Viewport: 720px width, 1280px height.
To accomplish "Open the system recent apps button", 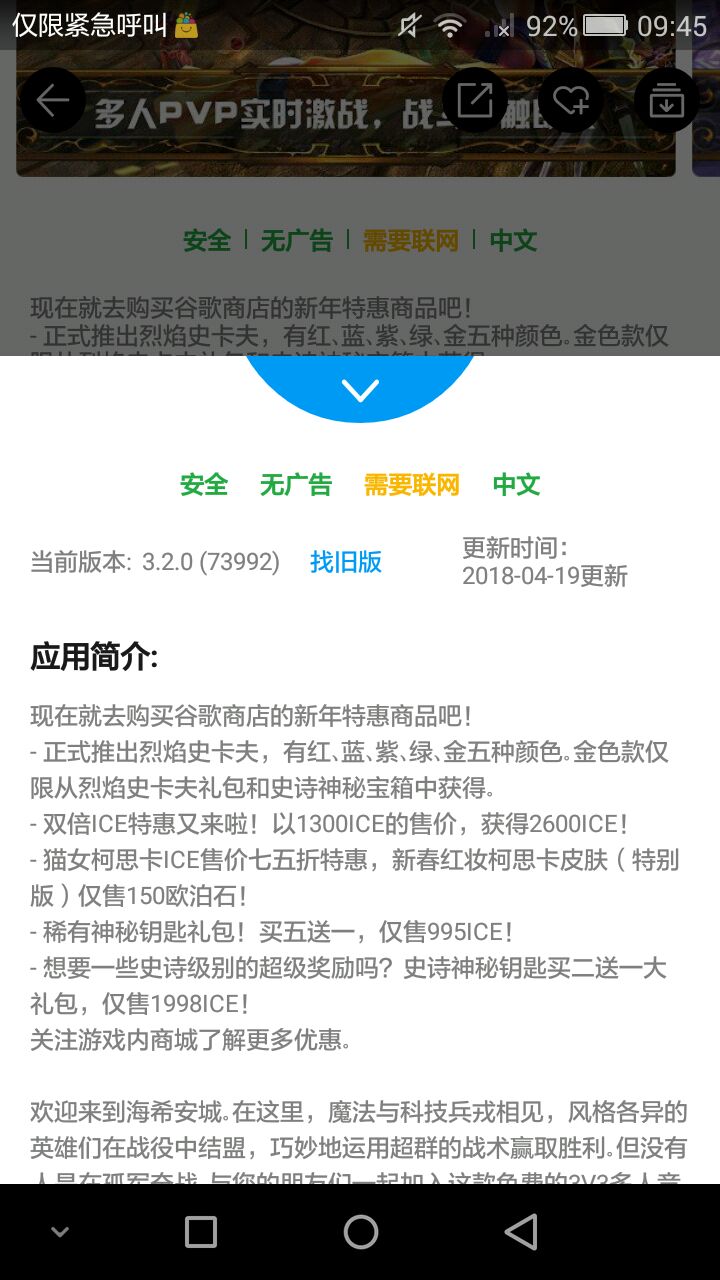I will (x=201, y=1232).
